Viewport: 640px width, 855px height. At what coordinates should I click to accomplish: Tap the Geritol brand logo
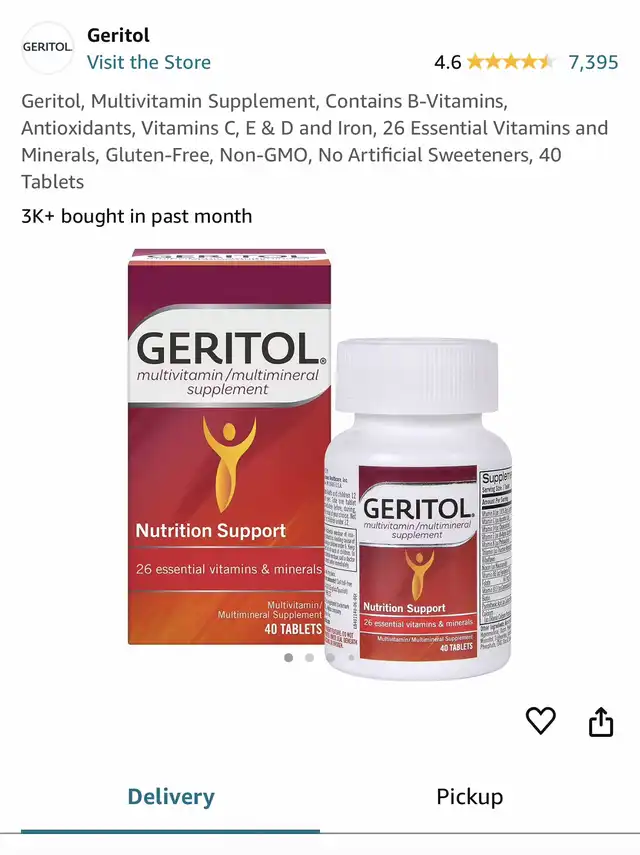(x=47, y=48)
